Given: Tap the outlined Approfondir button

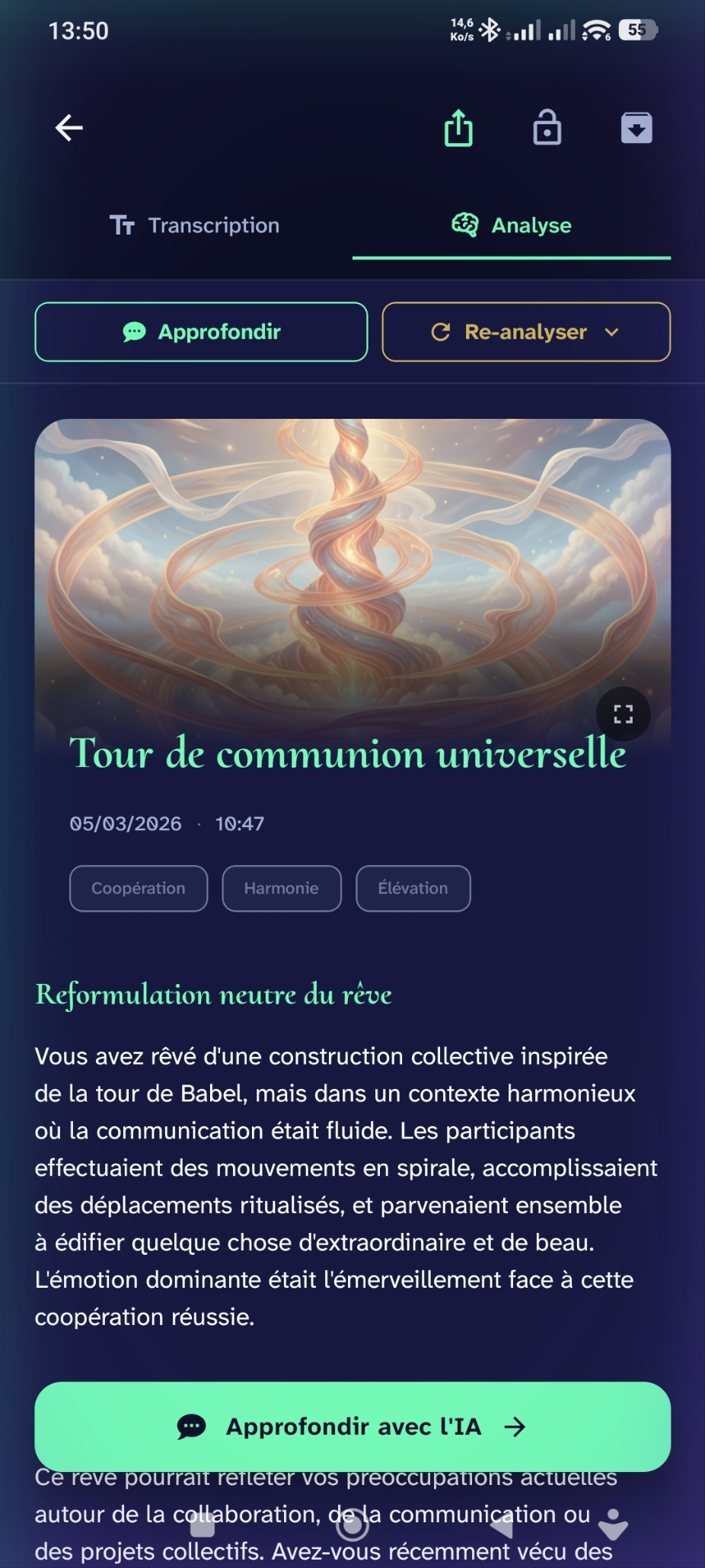Looking at the screenshot, I should click(x=201, y=332).
